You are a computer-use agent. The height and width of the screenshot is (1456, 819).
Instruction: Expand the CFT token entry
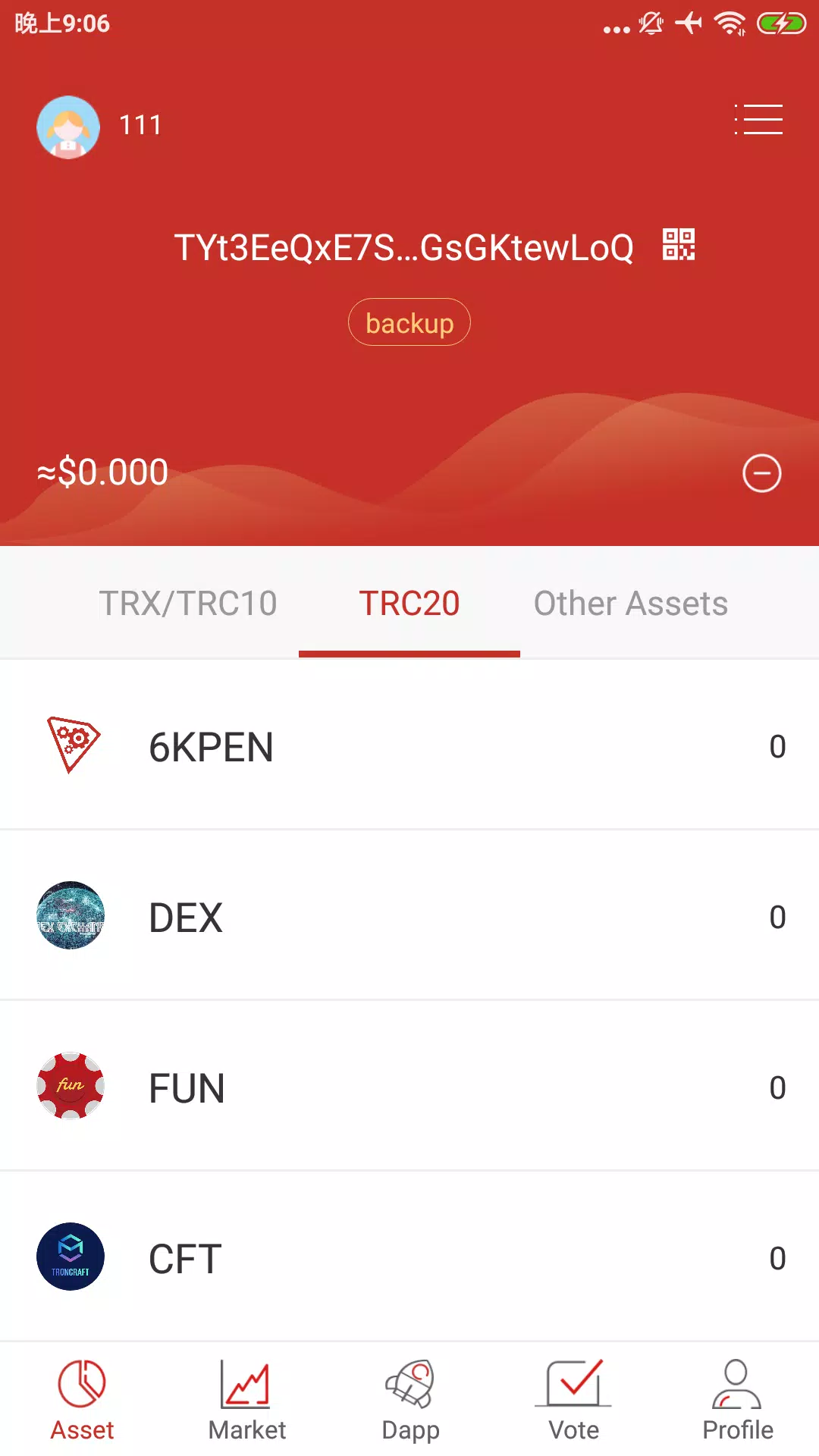[409, 1257]
